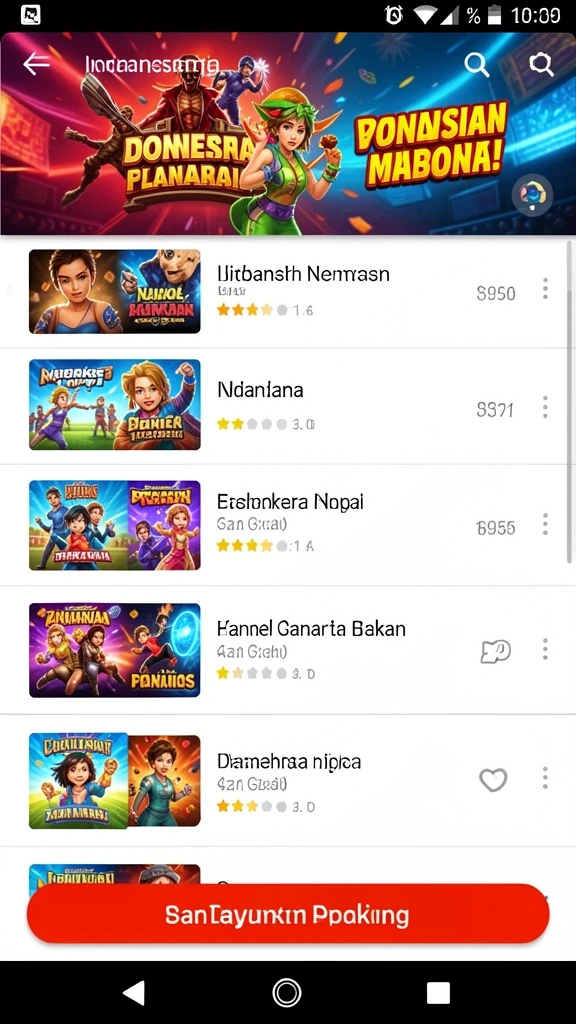Favorite Diamehraa nipka with the heart
The image size is (576, 1024).
493,780
